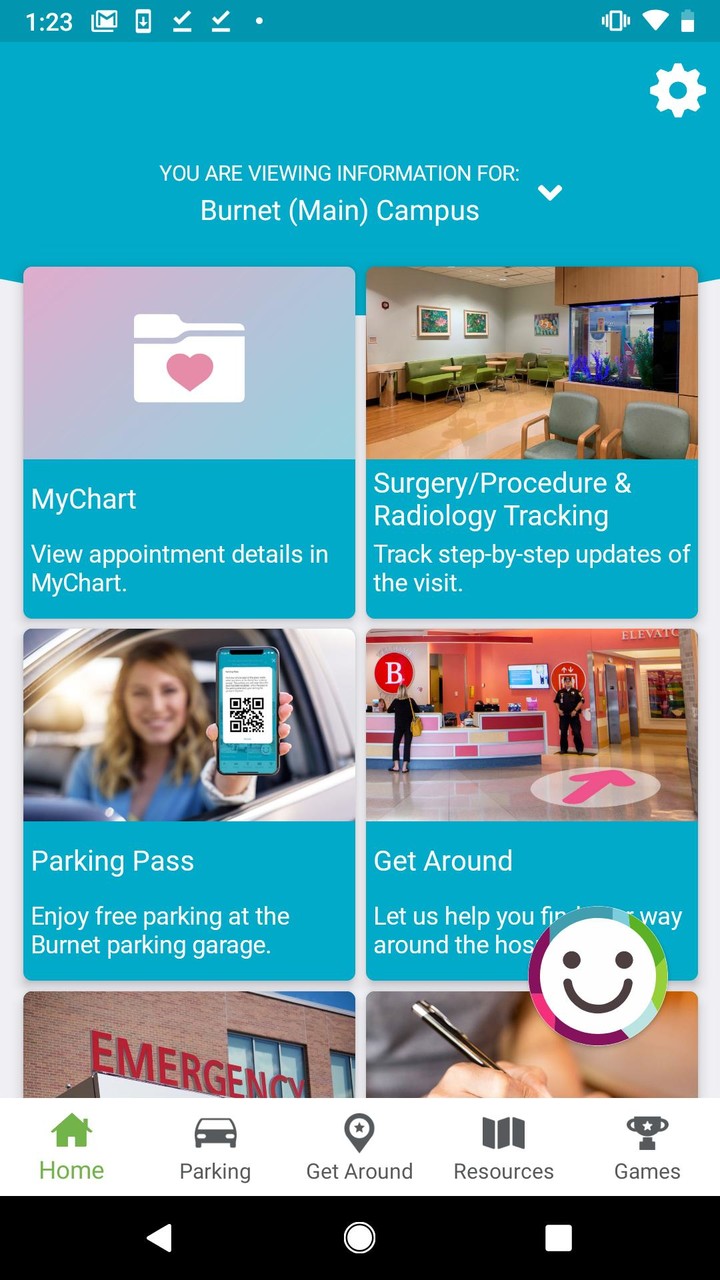Open Surgery/Procedure & Radiology Tracking
This screenshot has width=720, height=1280.
tap(531, 442)
